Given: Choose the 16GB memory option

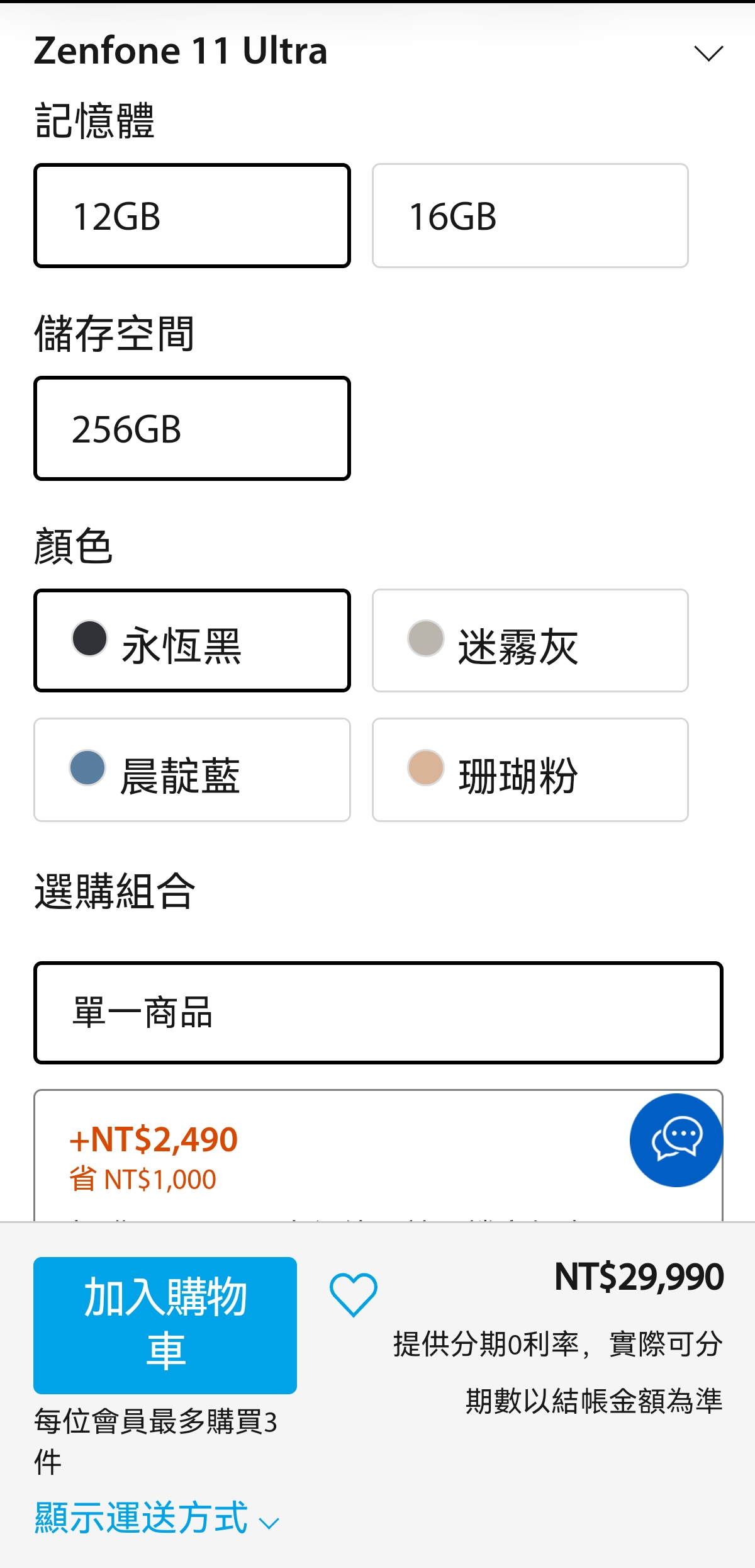Looking at the screenshot, I should click(x=530, y=216).
